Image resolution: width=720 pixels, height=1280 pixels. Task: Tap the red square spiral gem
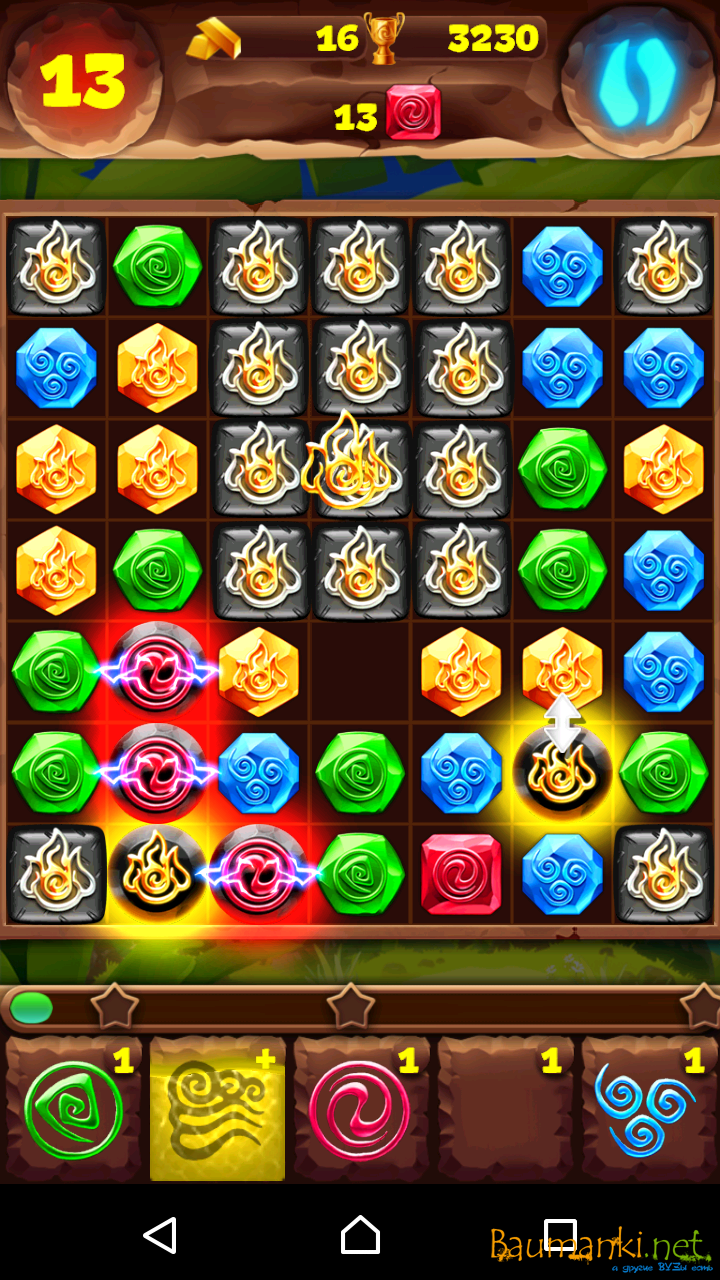[x=461, y=874]
